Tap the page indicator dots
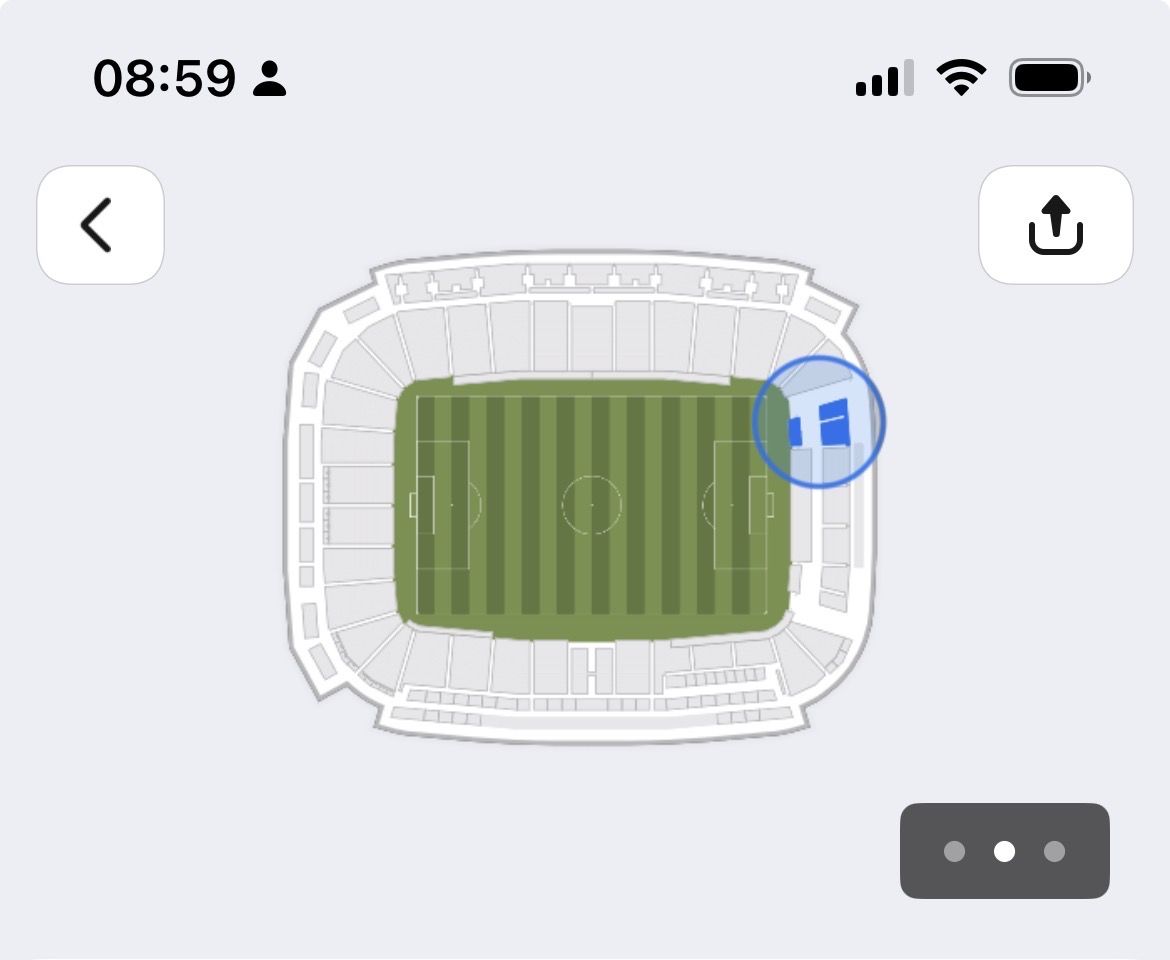Screen dimensions: 1170x960 tap(1004, 851)
